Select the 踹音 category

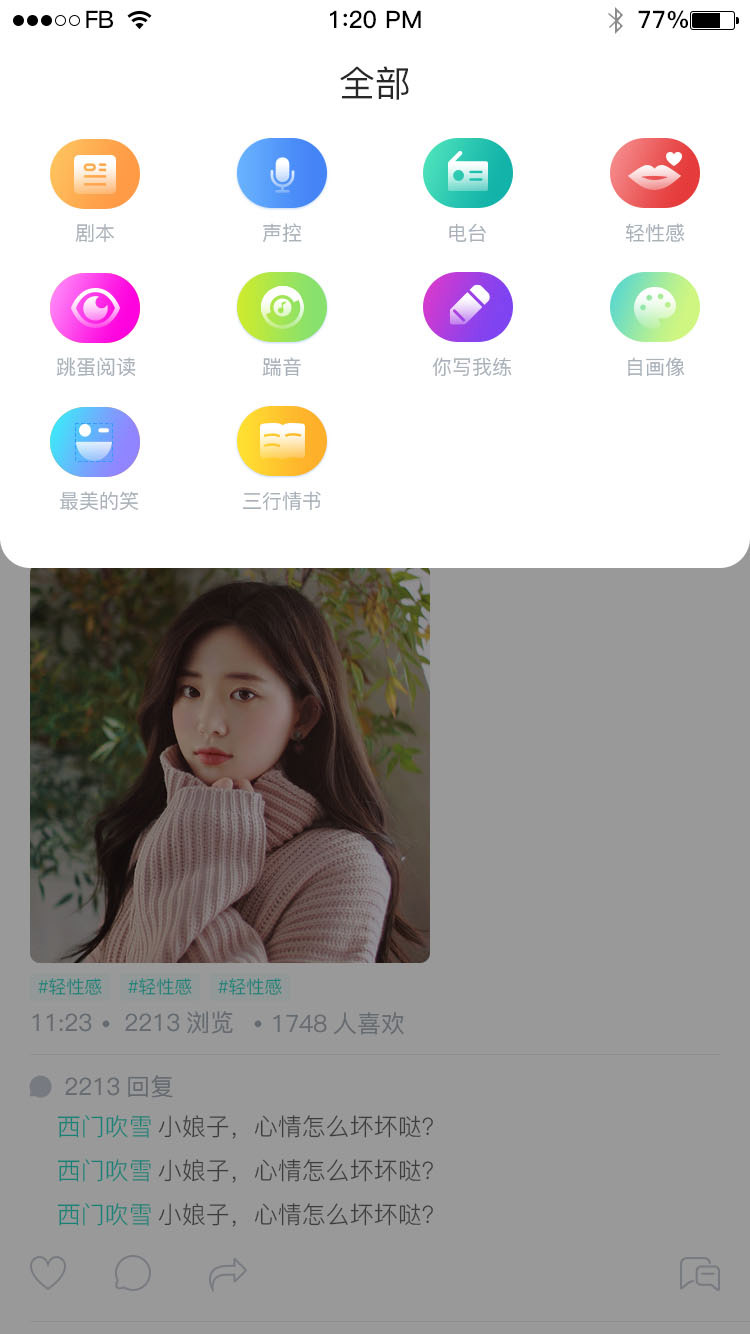(x=282, y=308)
